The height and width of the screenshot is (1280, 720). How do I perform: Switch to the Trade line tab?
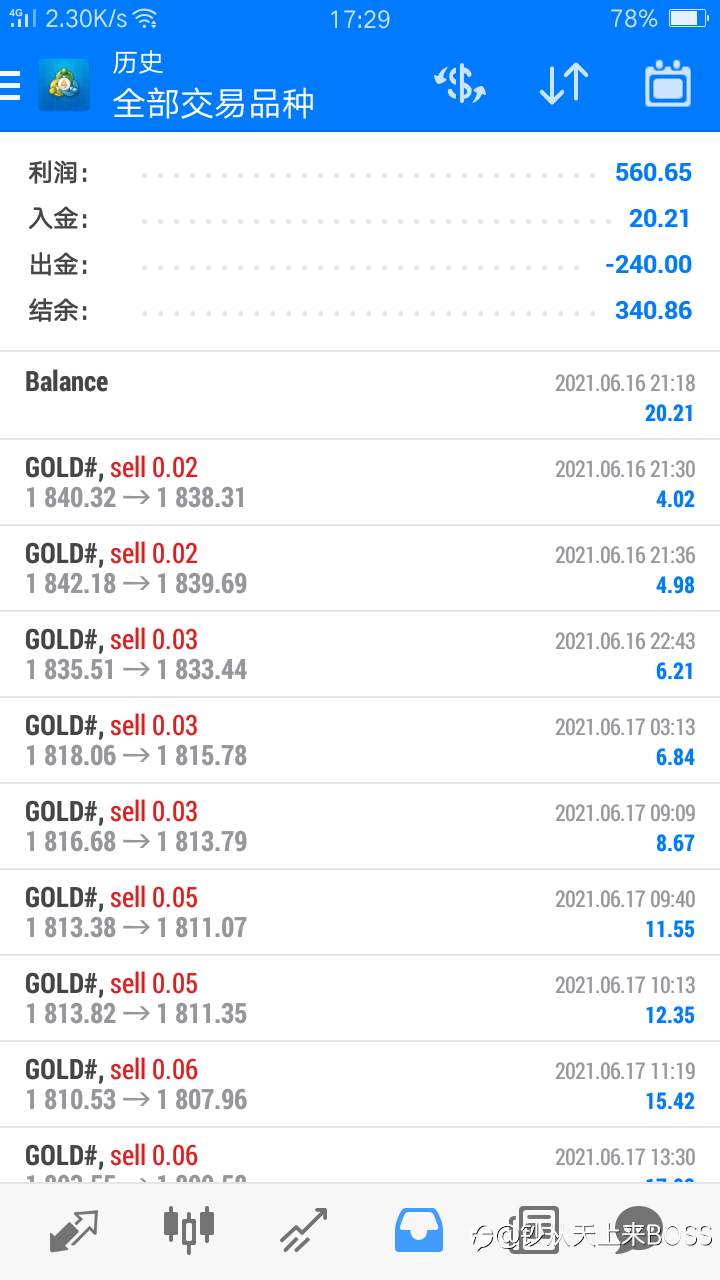coord(304,1230)
